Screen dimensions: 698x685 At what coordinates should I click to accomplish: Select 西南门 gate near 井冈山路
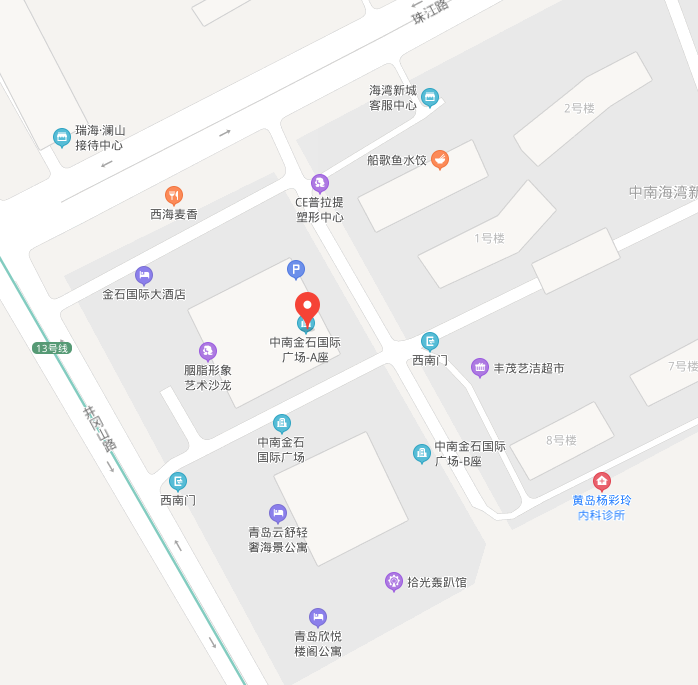point(178,481)
